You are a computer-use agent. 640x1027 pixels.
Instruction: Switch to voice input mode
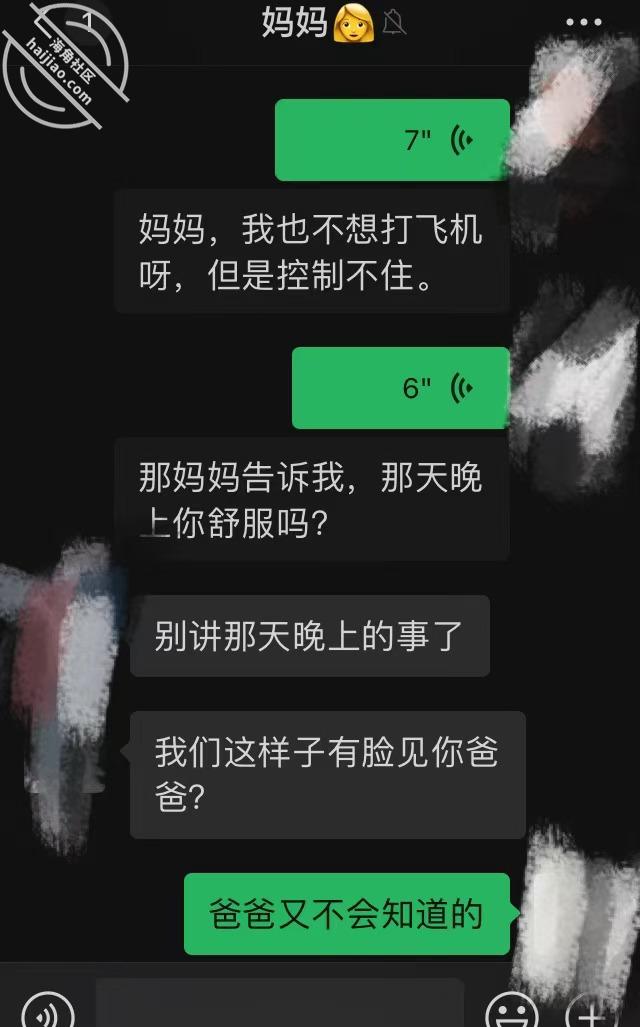[x=47, y=1011]
